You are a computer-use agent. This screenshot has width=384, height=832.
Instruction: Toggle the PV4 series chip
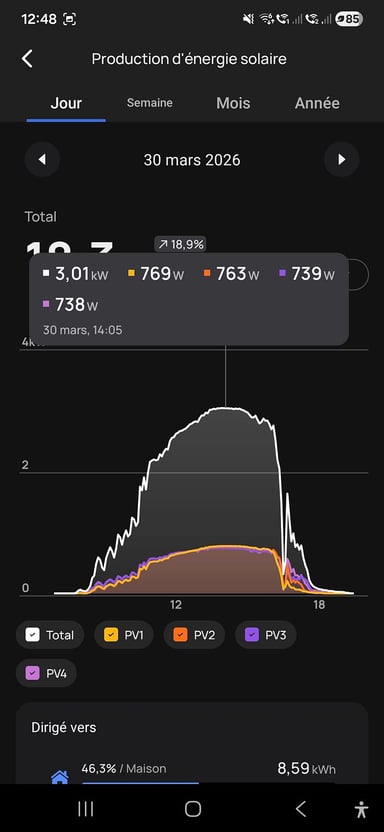(x=46, y=673)
